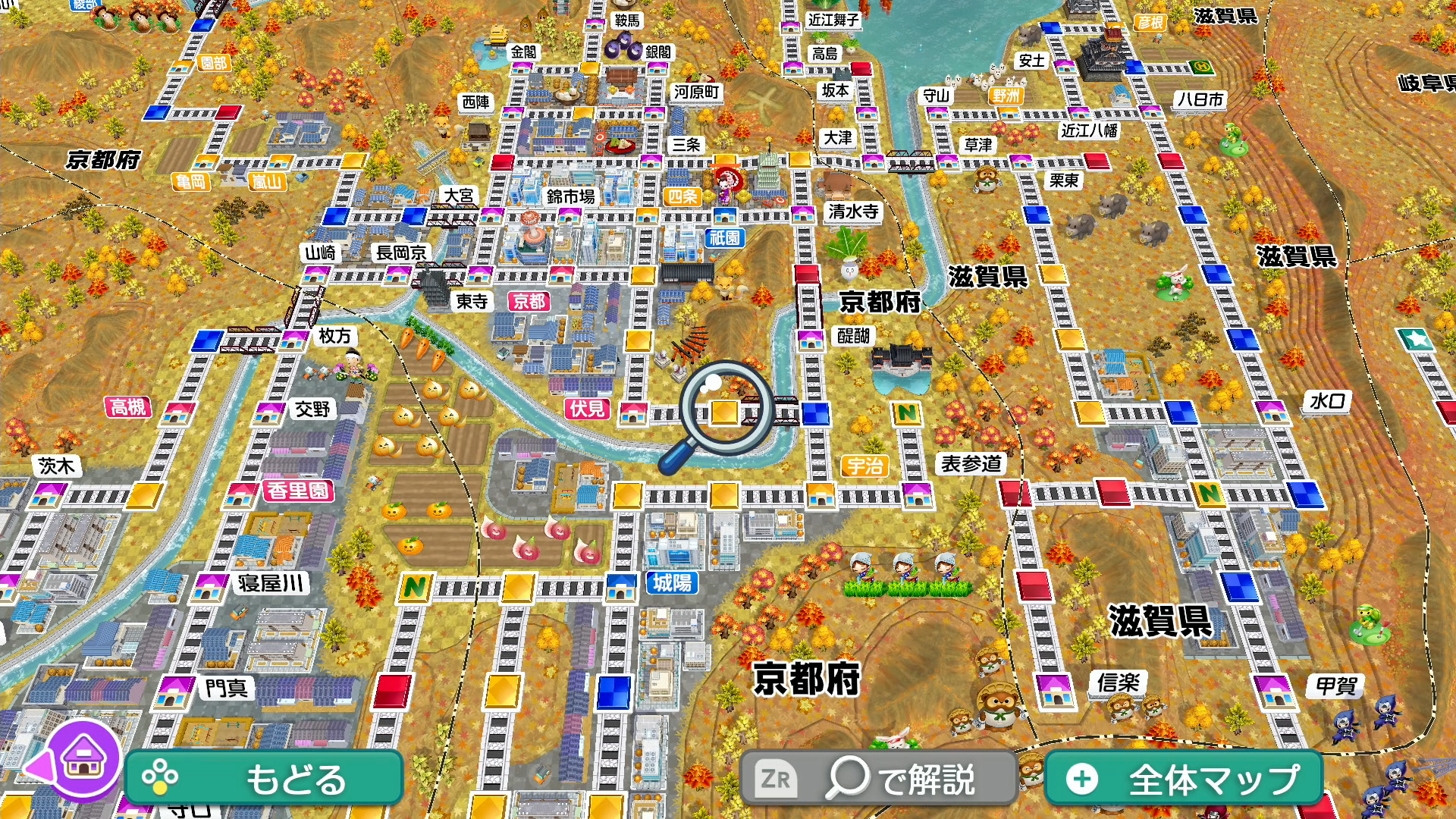Tap the purple house icon

[82, 759]
